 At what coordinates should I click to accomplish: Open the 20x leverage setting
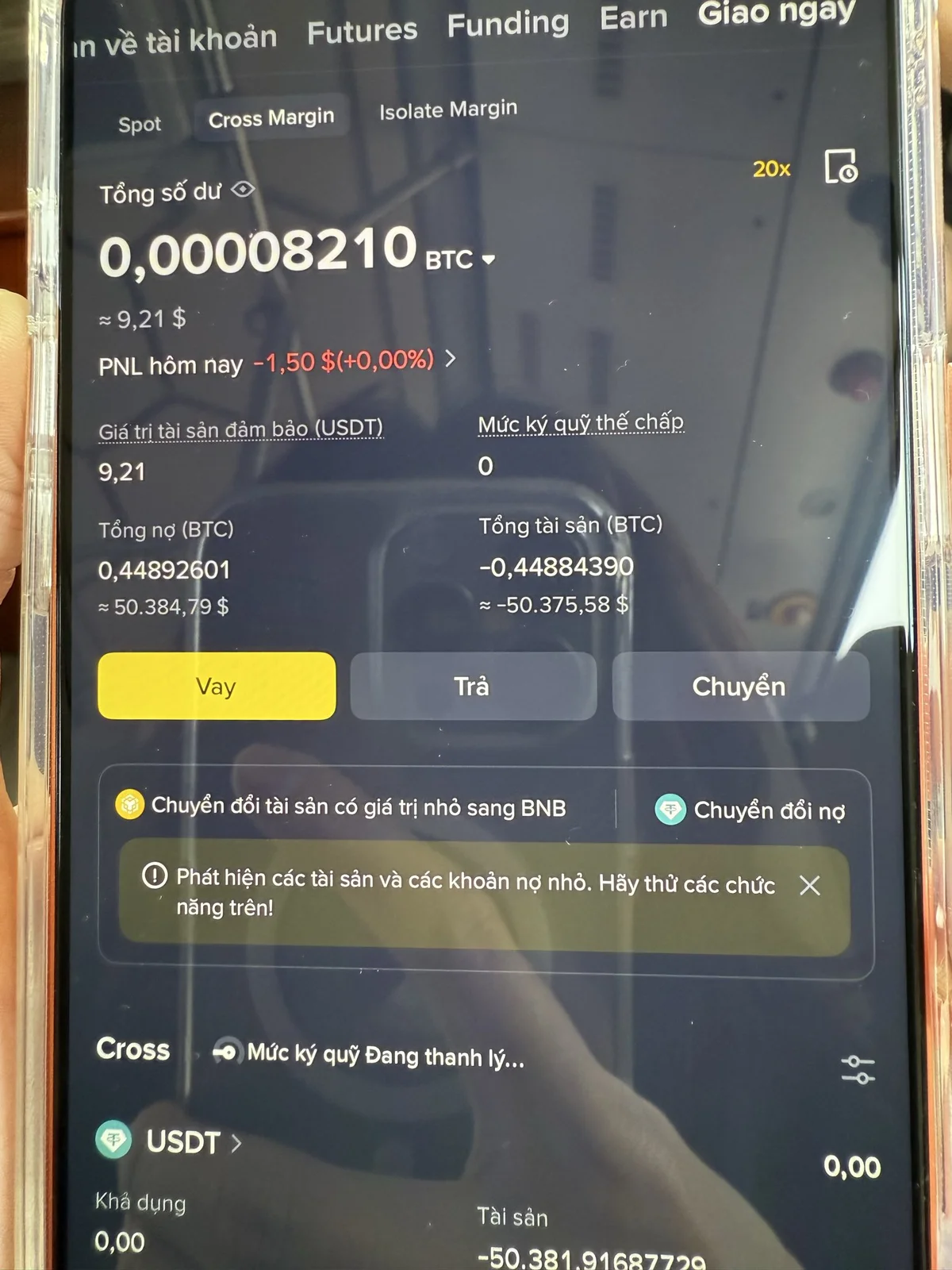pyautogui.click(x=771, y=169)
